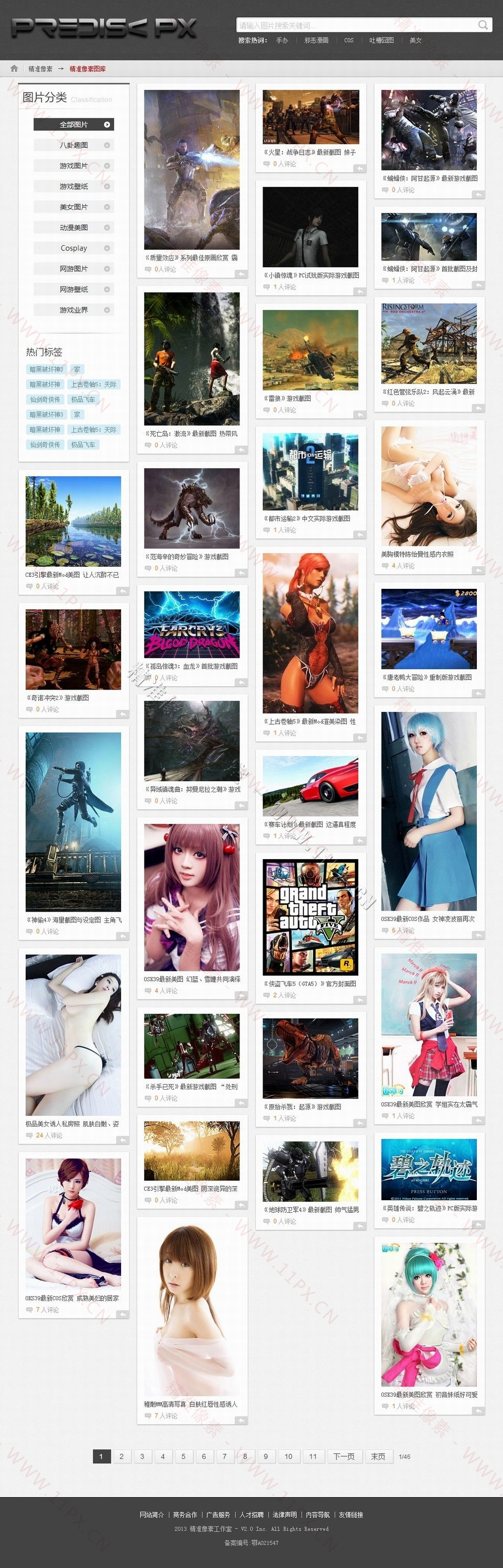Open the 《质量效应》 artwork image card
503x1568 pixels.
pyautogui.click(x=192, y=170)
